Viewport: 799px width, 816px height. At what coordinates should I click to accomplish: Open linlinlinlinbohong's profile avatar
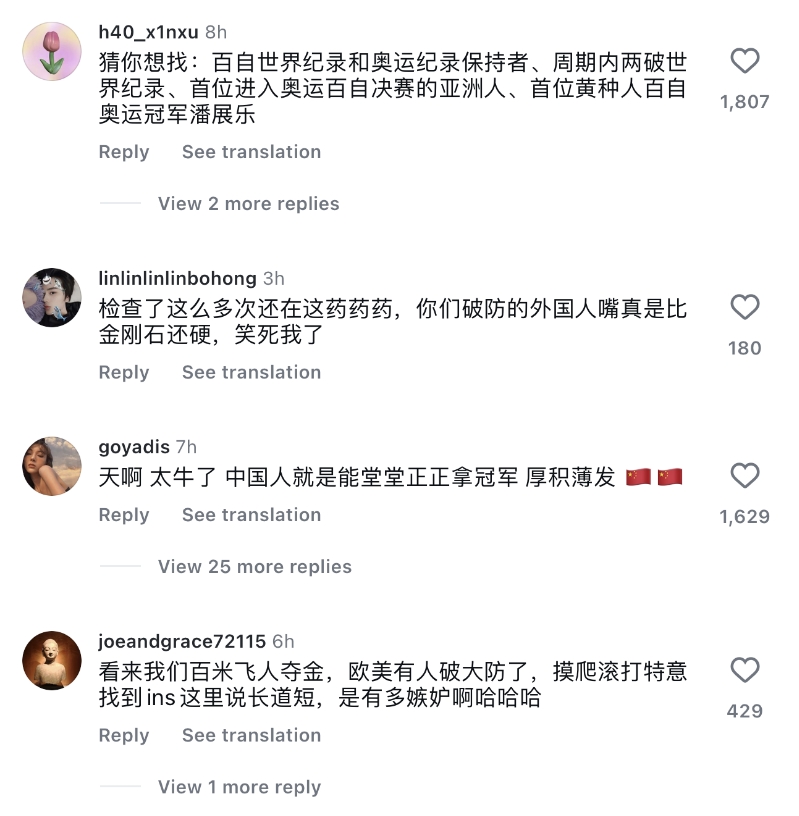tap(52, 297)
